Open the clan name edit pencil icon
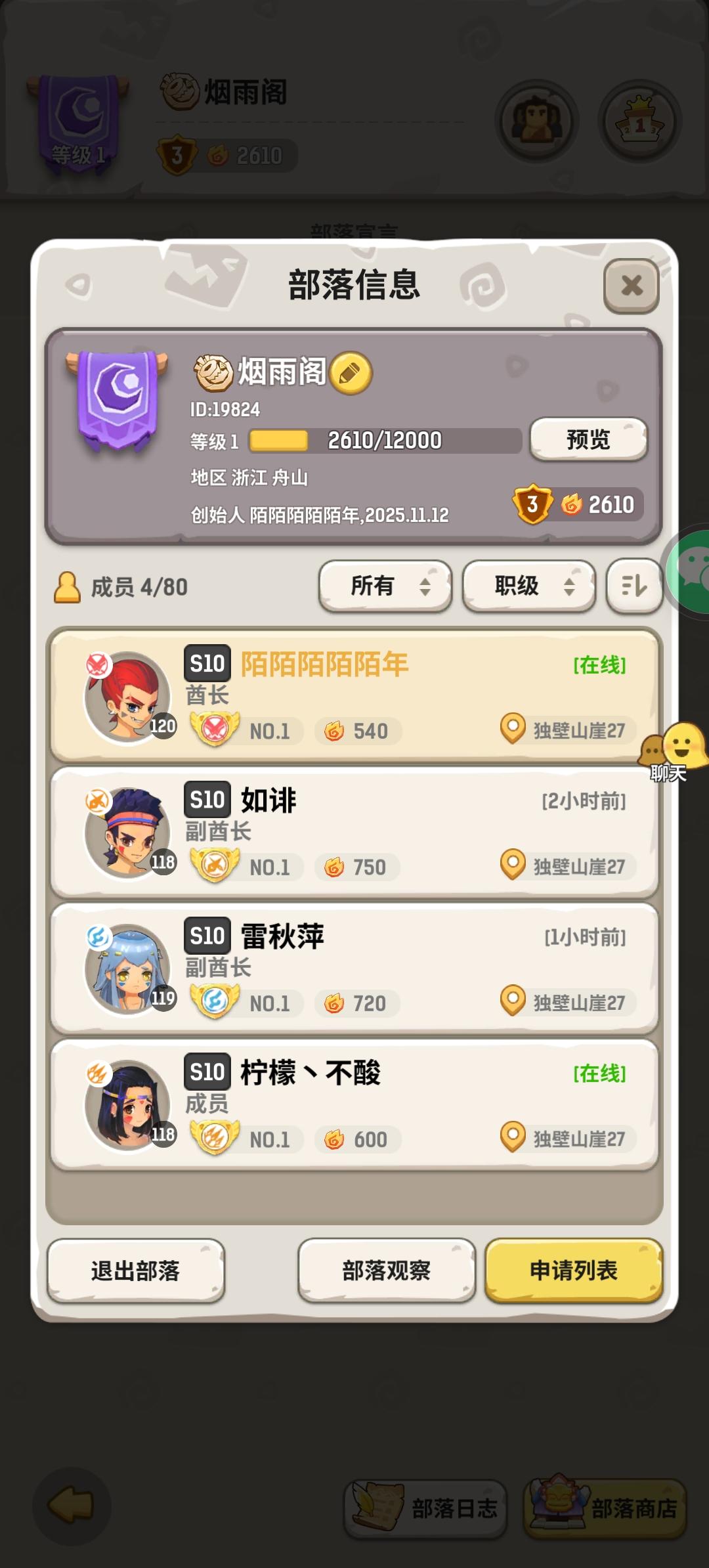The image size is (709, 1568). 352,373
